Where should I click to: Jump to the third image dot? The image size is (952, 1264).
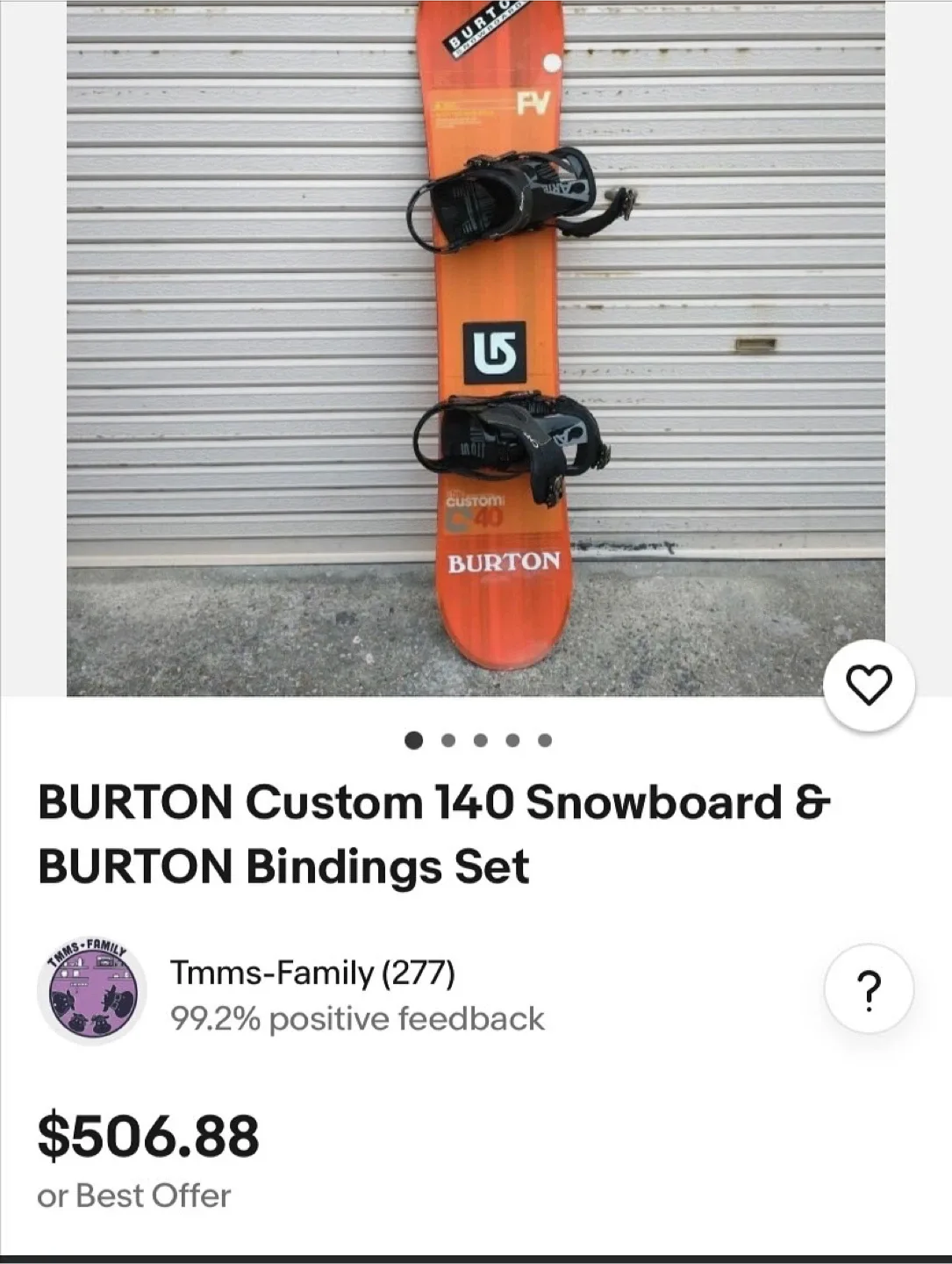click(x=480, y=740)
